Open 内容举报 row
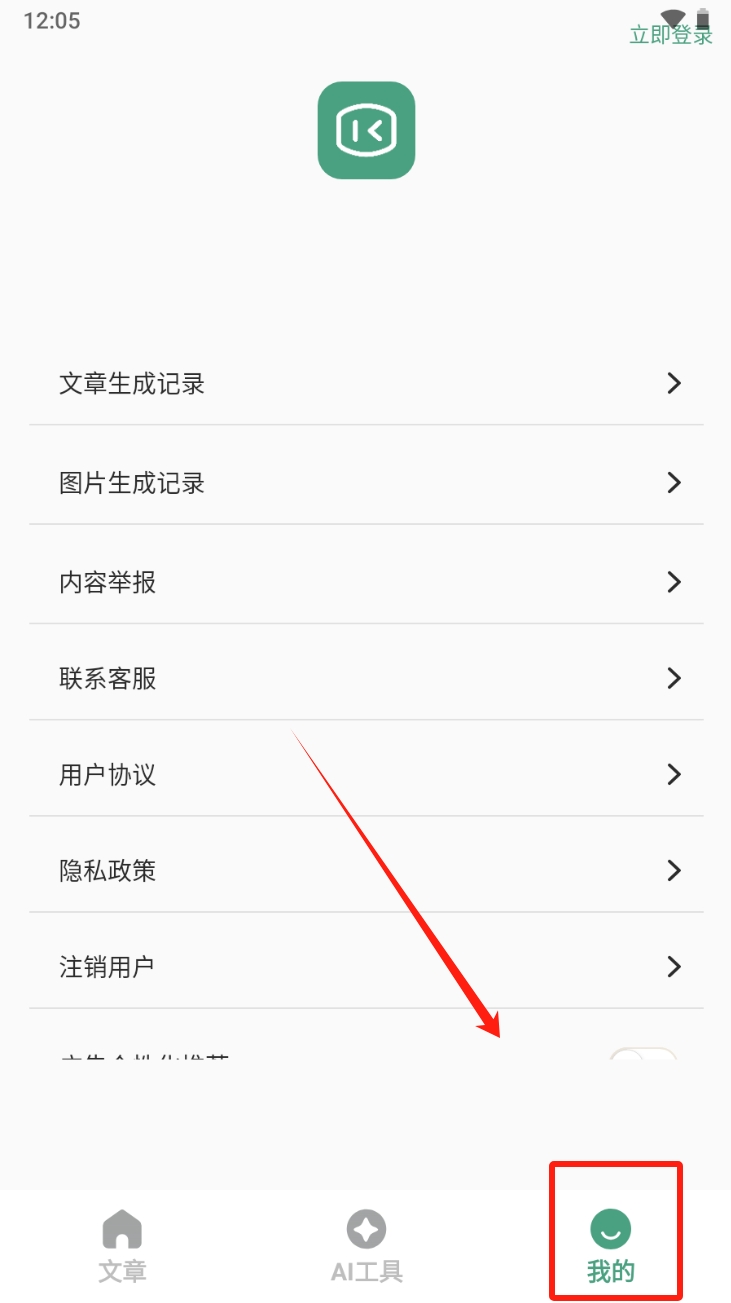Image resolution: width=731 pixels, height=1303 pixels. [x=366, y=582]
